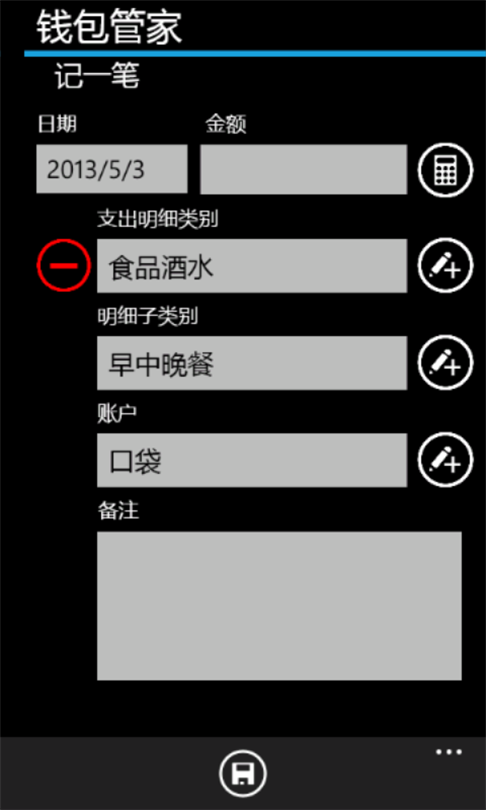This screenshot has height=810, width=486.
Task: Open the calculator next to 金额
Action: pos(445,170)
